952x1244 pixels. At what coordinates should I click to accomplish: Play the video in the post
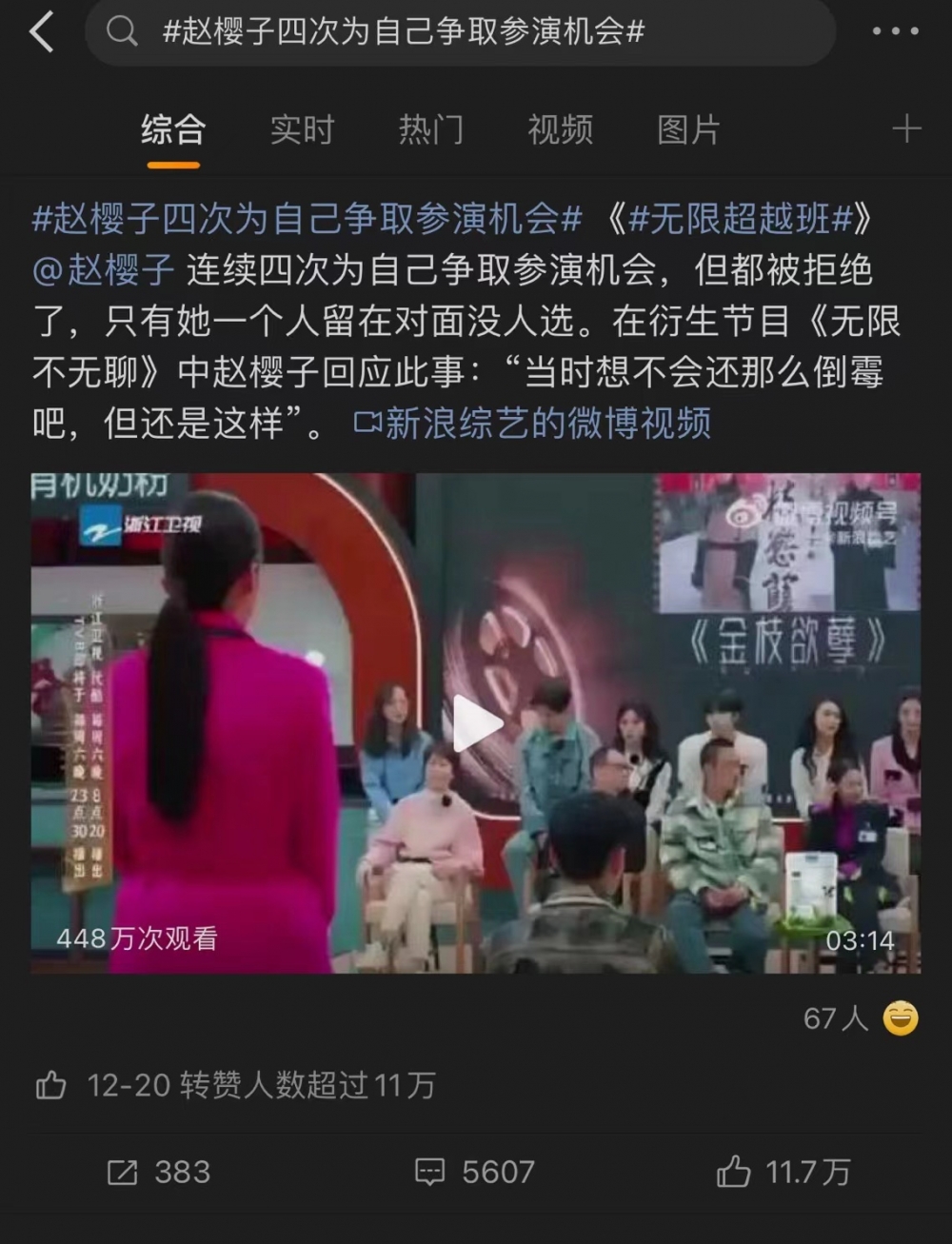pos(476,724)
